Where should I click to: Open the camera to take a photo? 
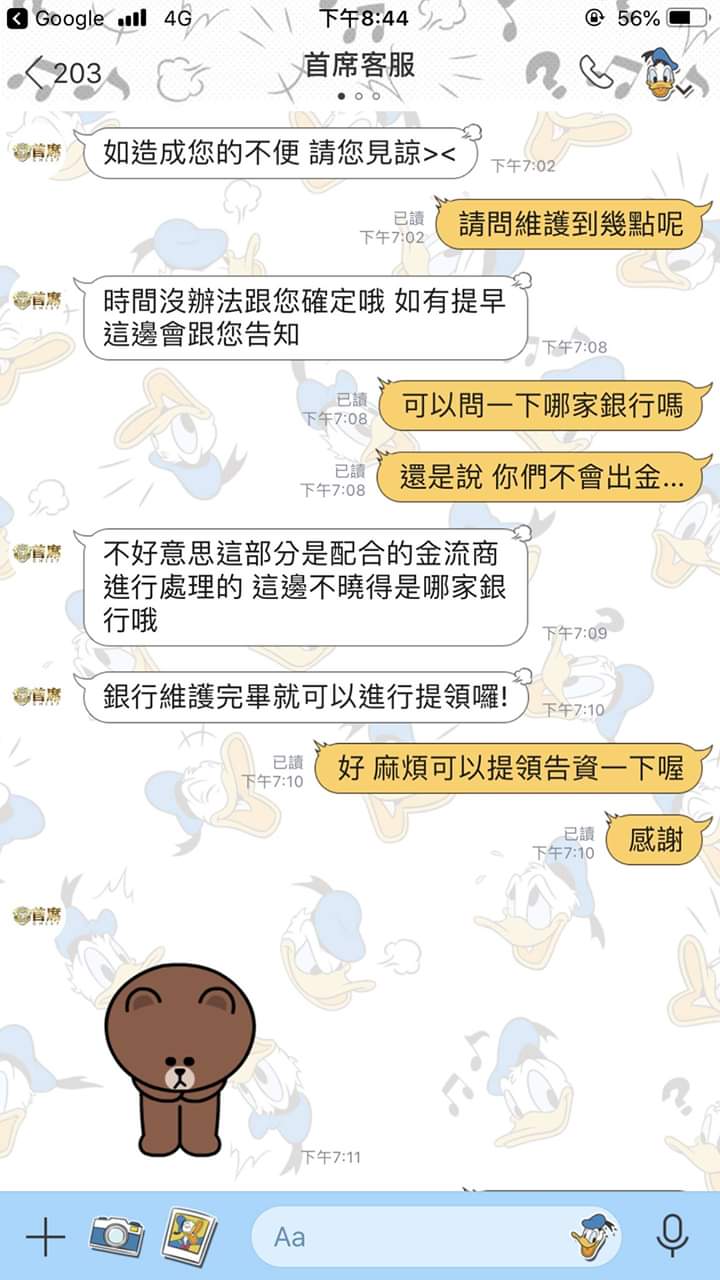(116, 1237)
